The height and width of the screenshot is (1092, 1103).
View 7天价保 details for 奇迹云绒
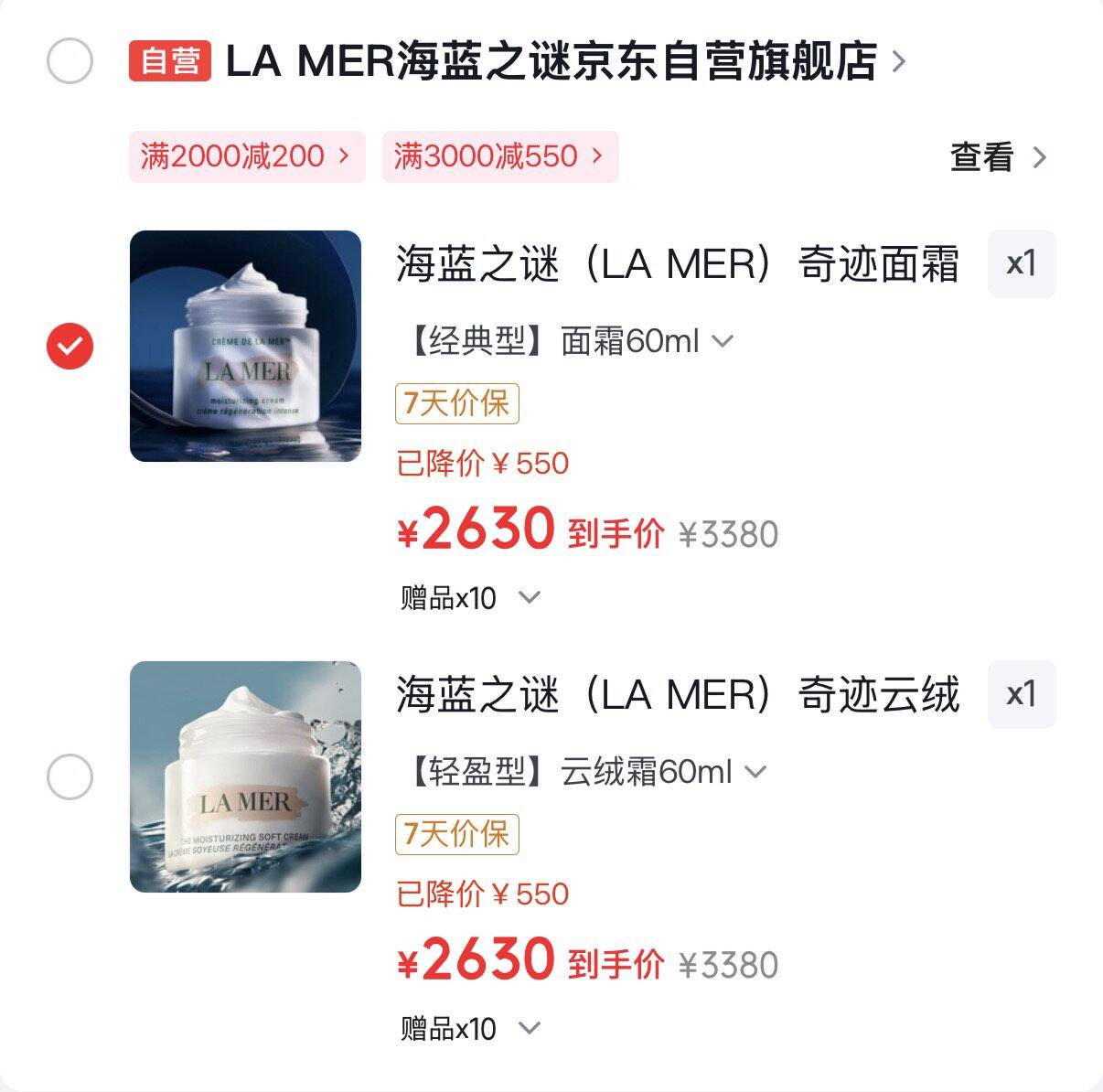(x=456, y=834)
